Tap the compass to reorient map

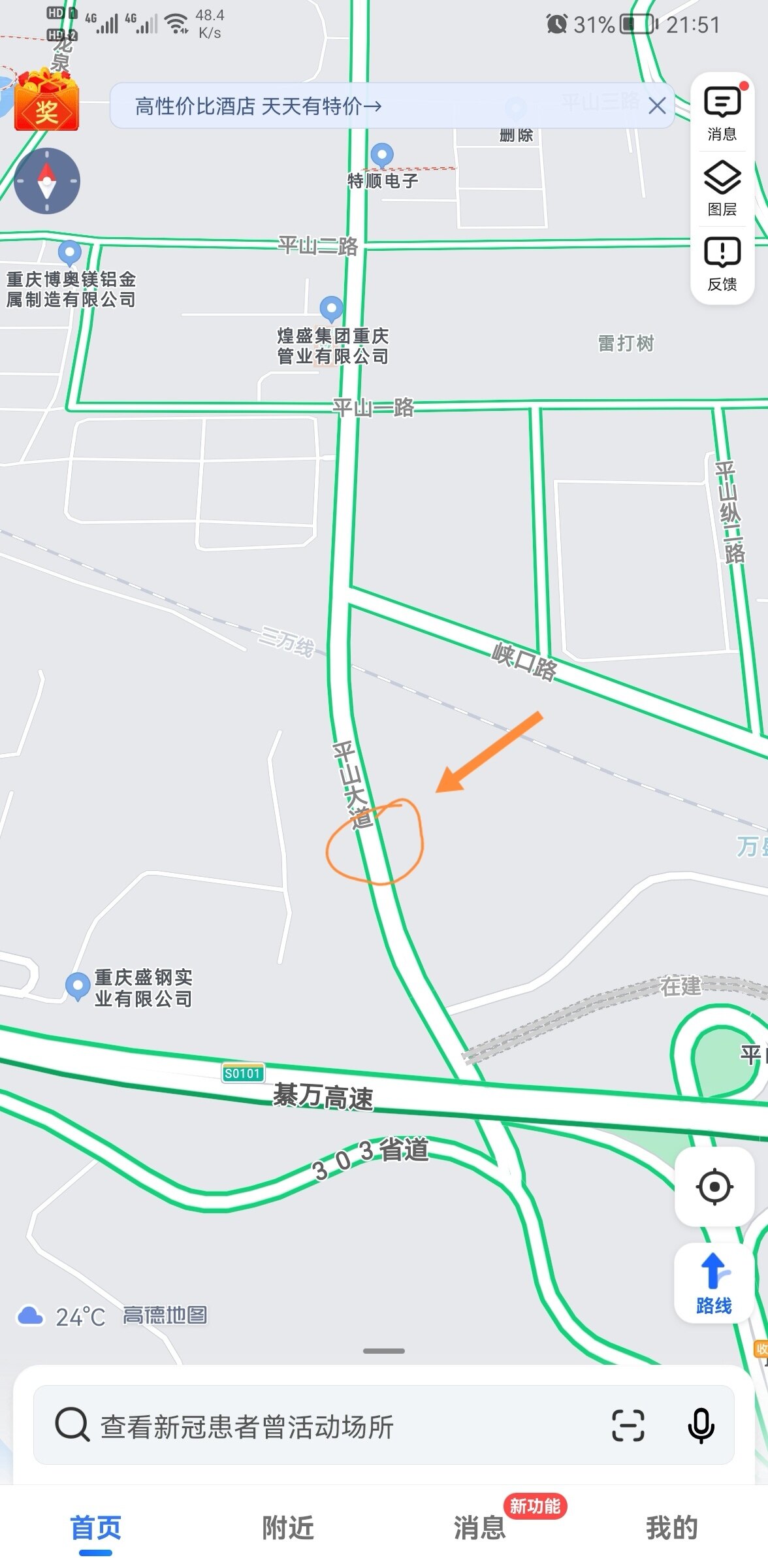tap(47, 181)
